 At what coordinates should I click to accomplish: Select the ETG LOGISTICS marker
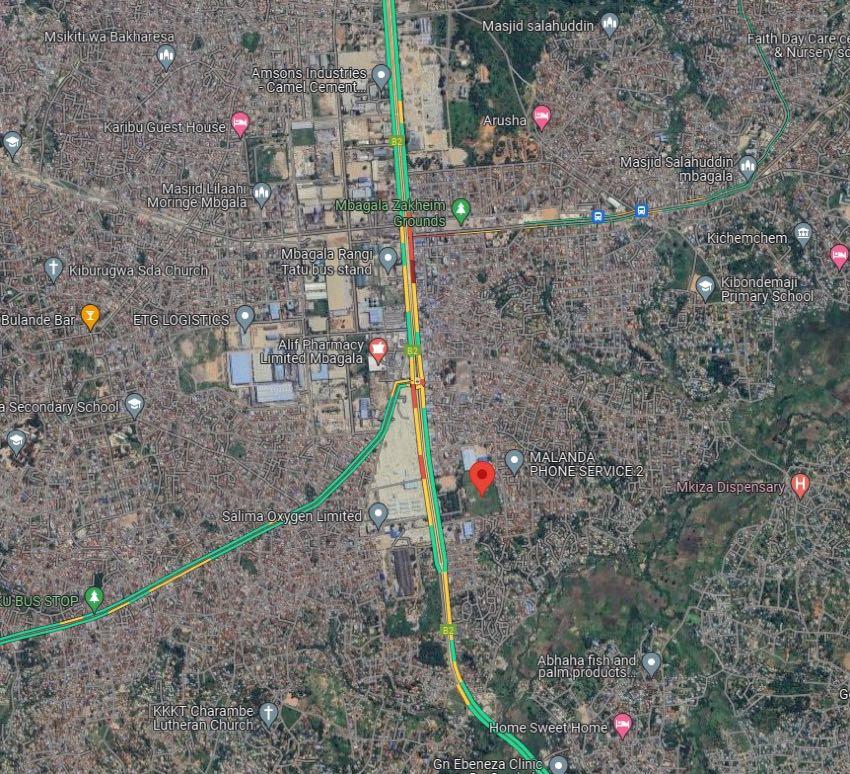tap(245, 318)
